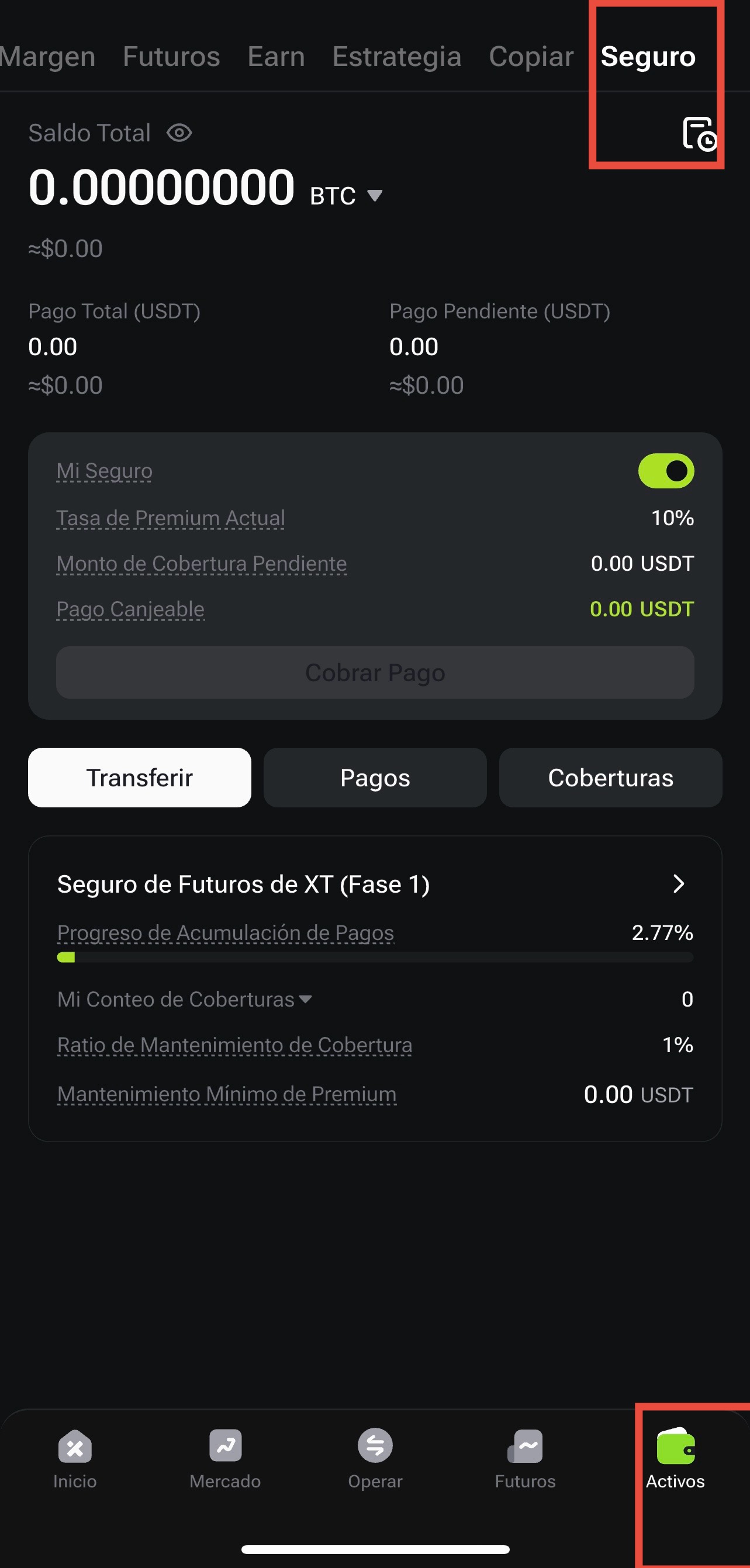Open Pagos
This screenshot has width=750, height=1568.
click(x=375, y=778)
